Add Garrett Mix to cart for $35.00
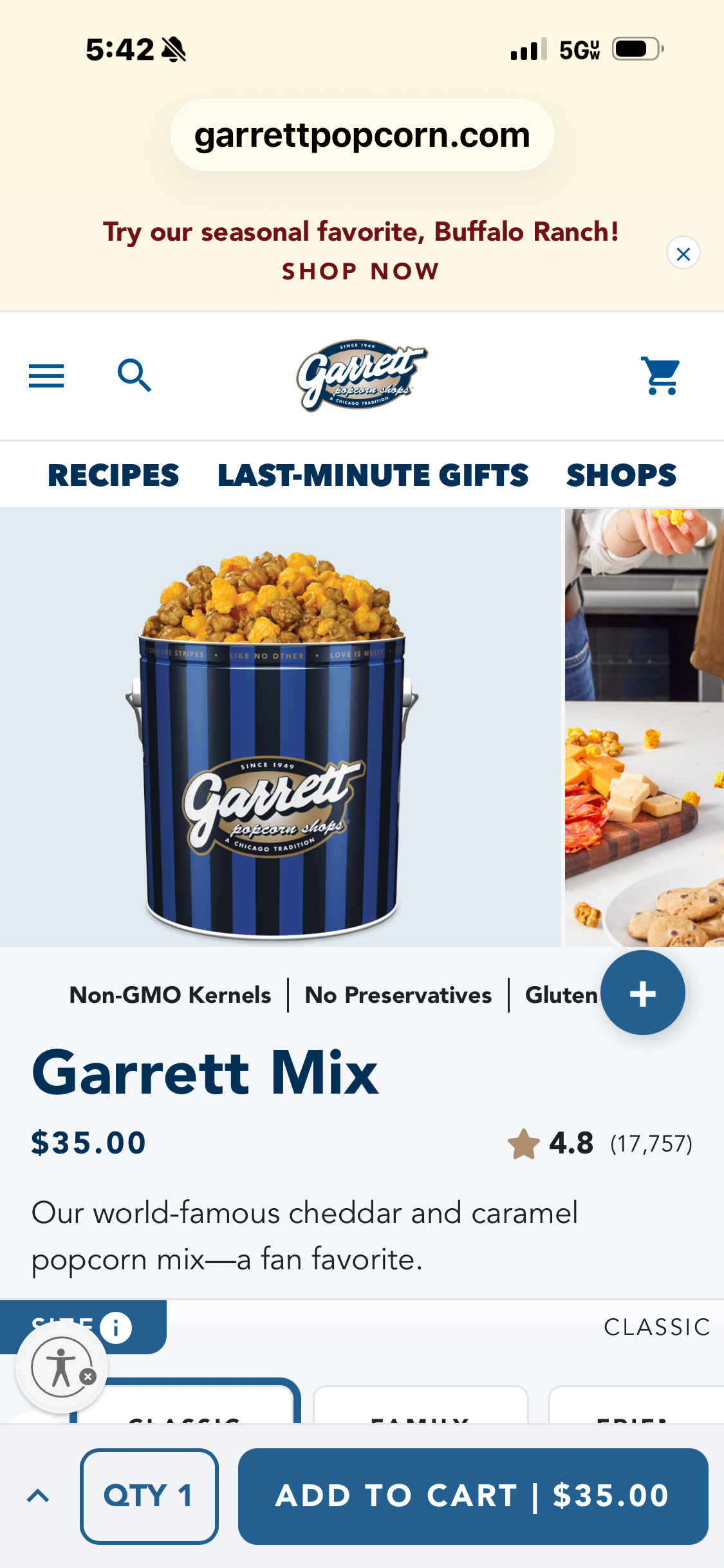This screenshot has width=724, height=1568. click(473, 1496)
